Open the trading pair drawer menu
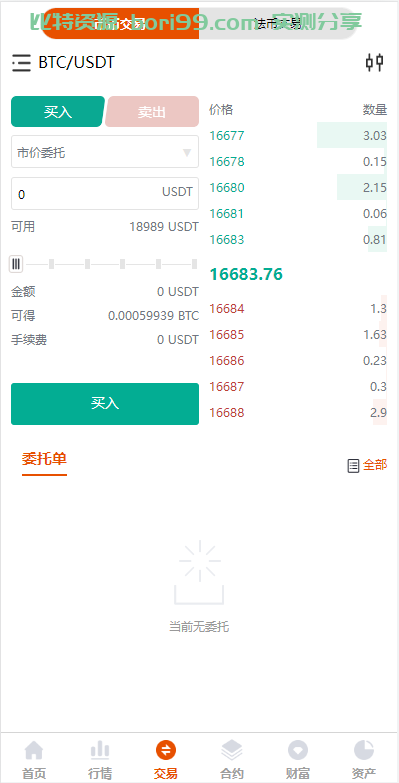The width and height of the screenshot is (399, 783). (21, 63)
